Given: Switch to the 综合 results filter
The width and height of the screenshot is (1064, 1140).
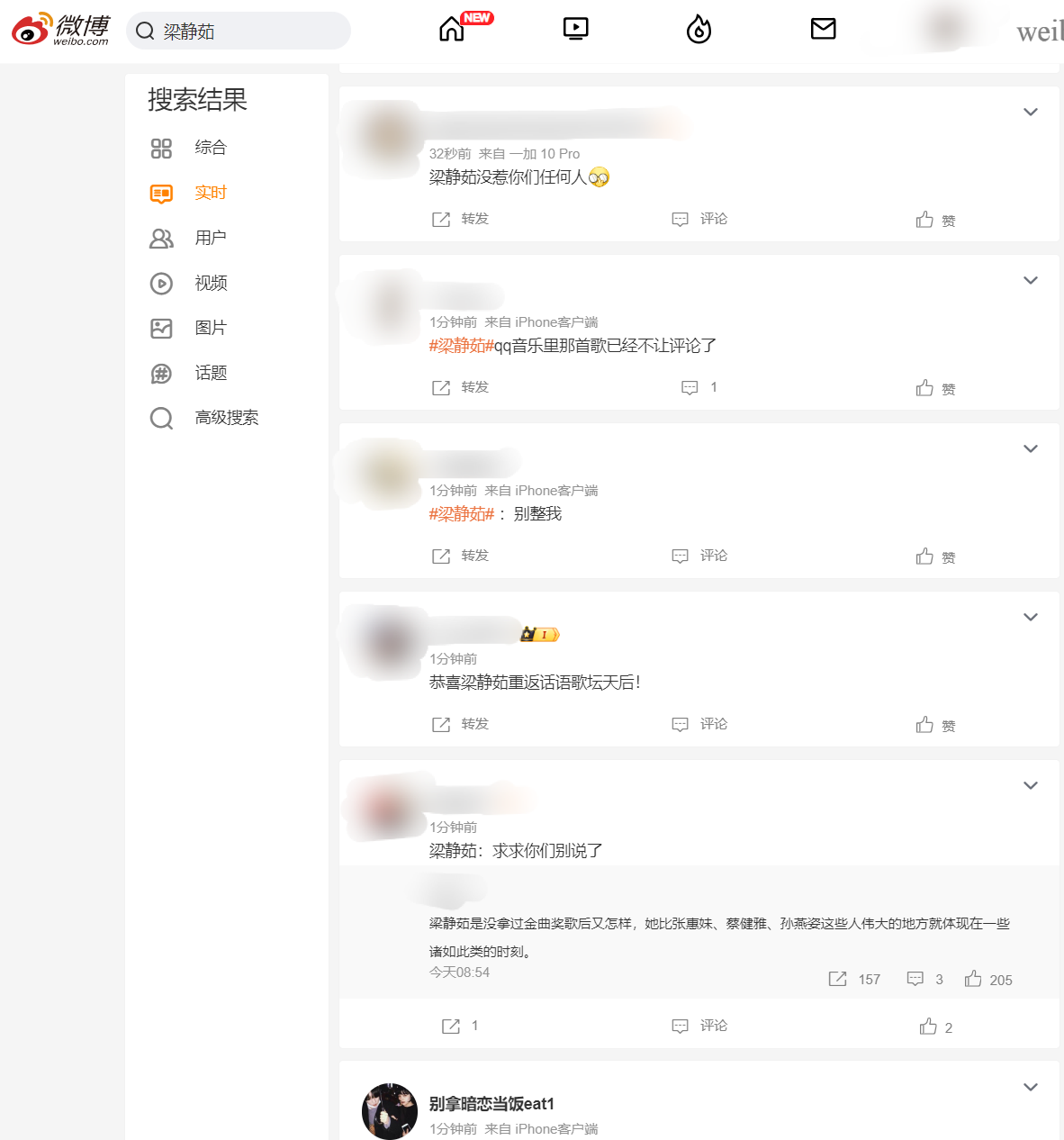Looking at the screenshot, I should [x=210, y=148].
